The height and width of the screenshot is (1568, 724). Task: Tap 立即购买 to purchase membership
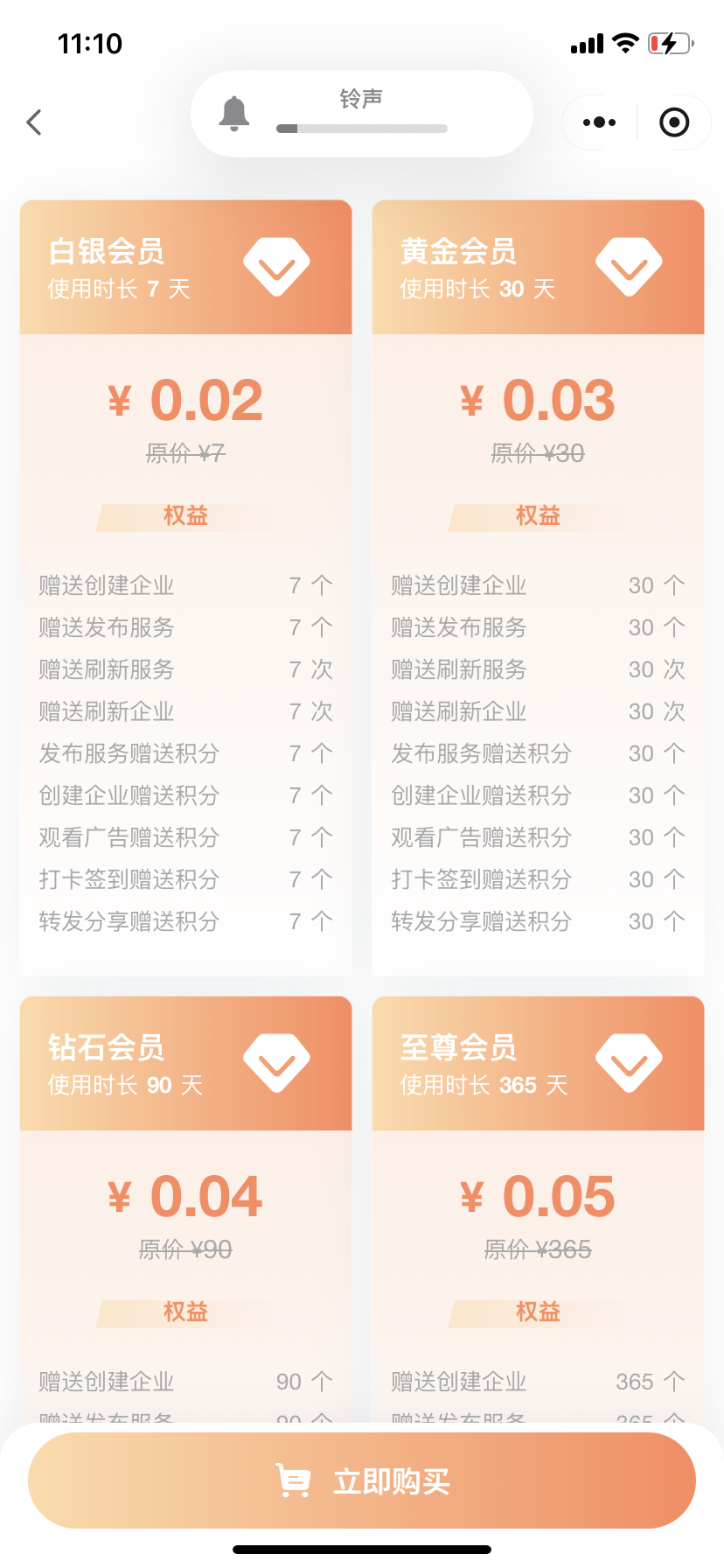(x=362, y=1480)
